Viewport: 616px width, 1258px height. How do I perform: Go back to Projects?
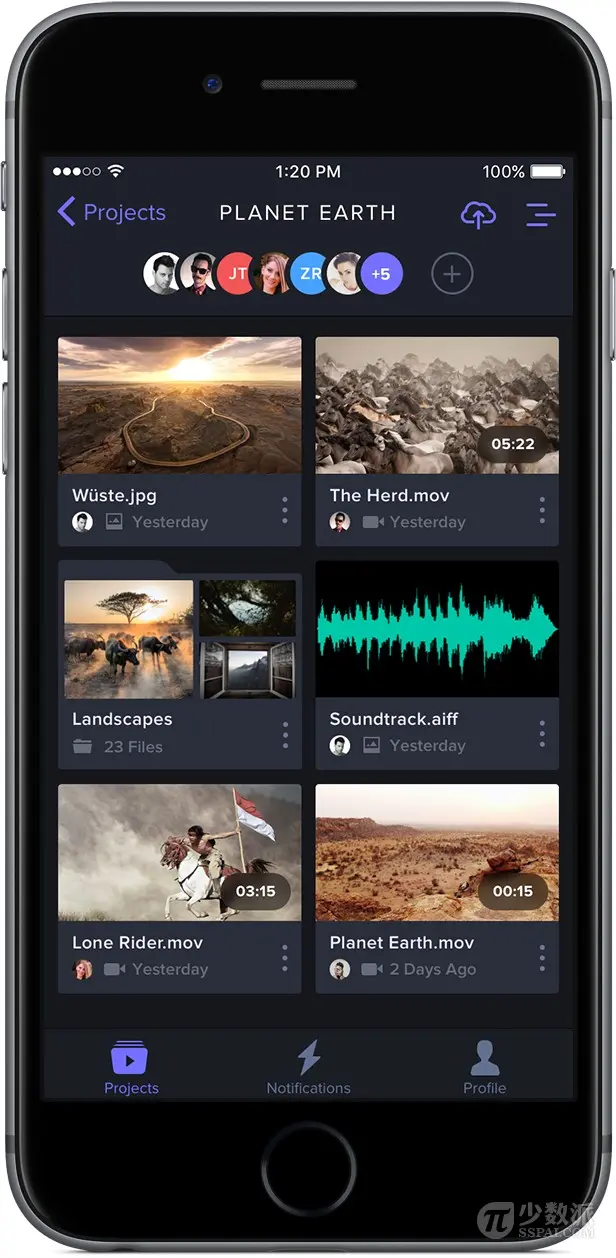pos(111,213)
